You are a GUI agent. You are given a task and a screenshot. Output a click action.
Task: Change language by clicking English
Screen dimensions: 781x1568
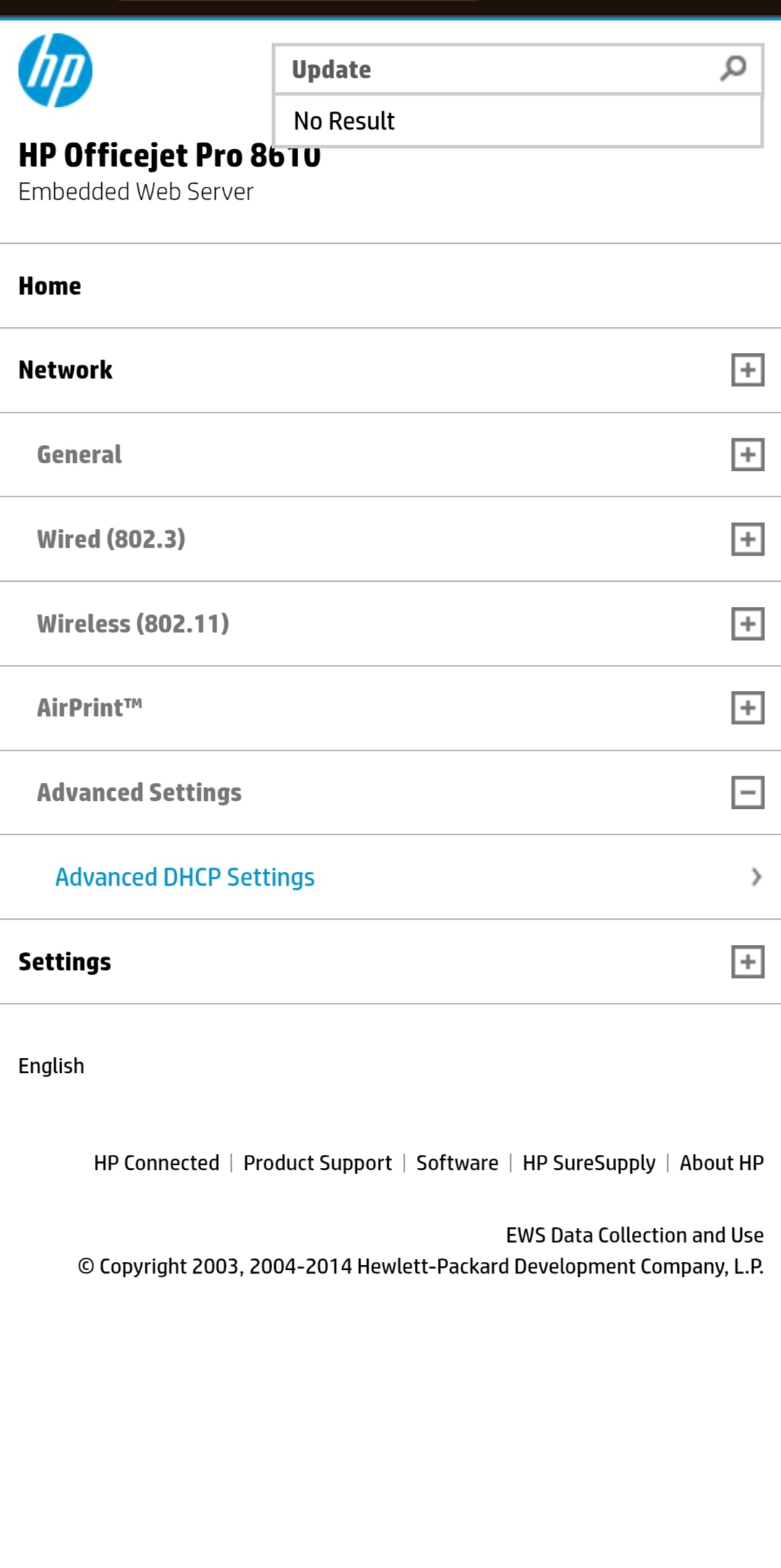point(50,1065)
